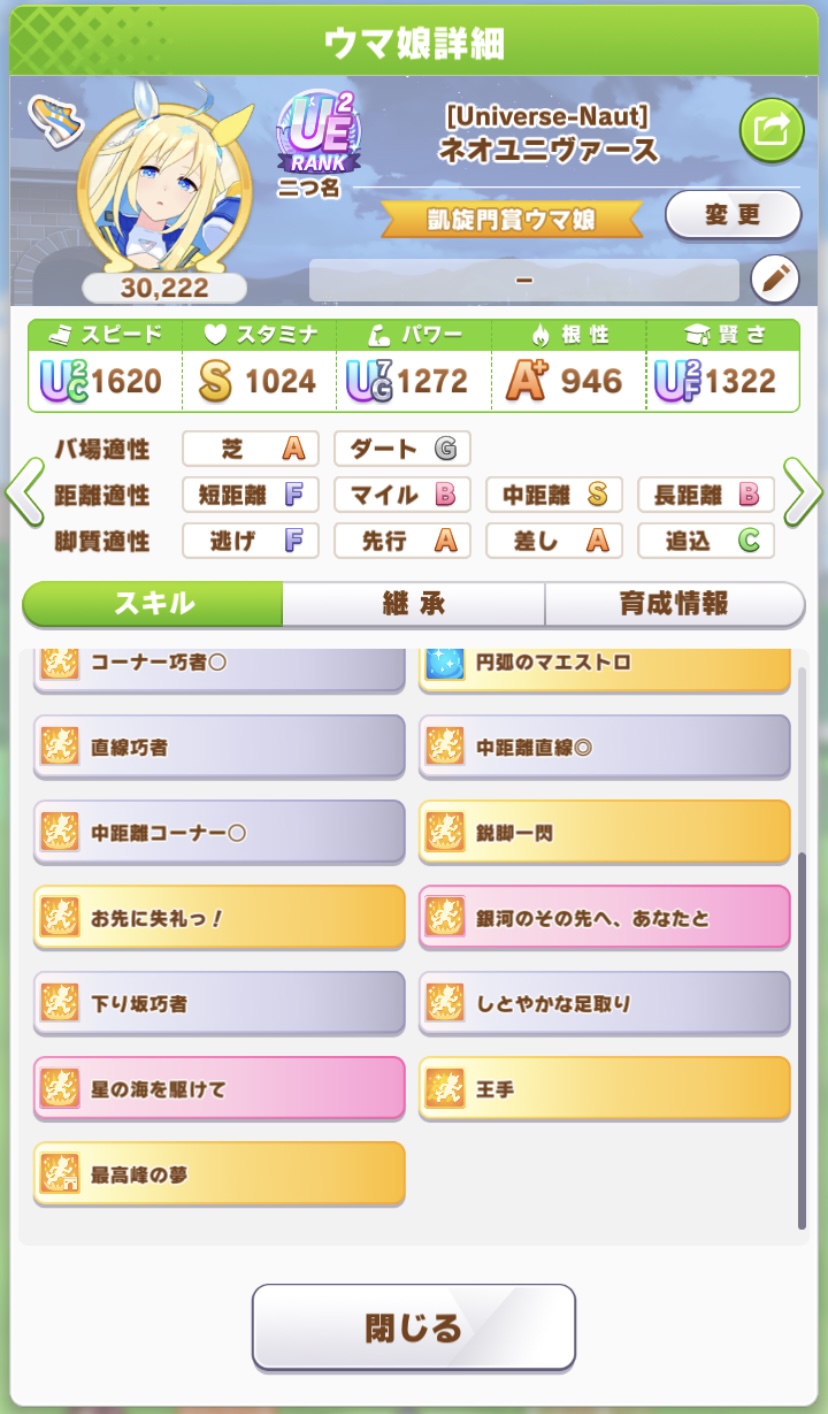
Task: Open skill 銀河のその先へ、あなたと
Action: click(x=604, y=917)
